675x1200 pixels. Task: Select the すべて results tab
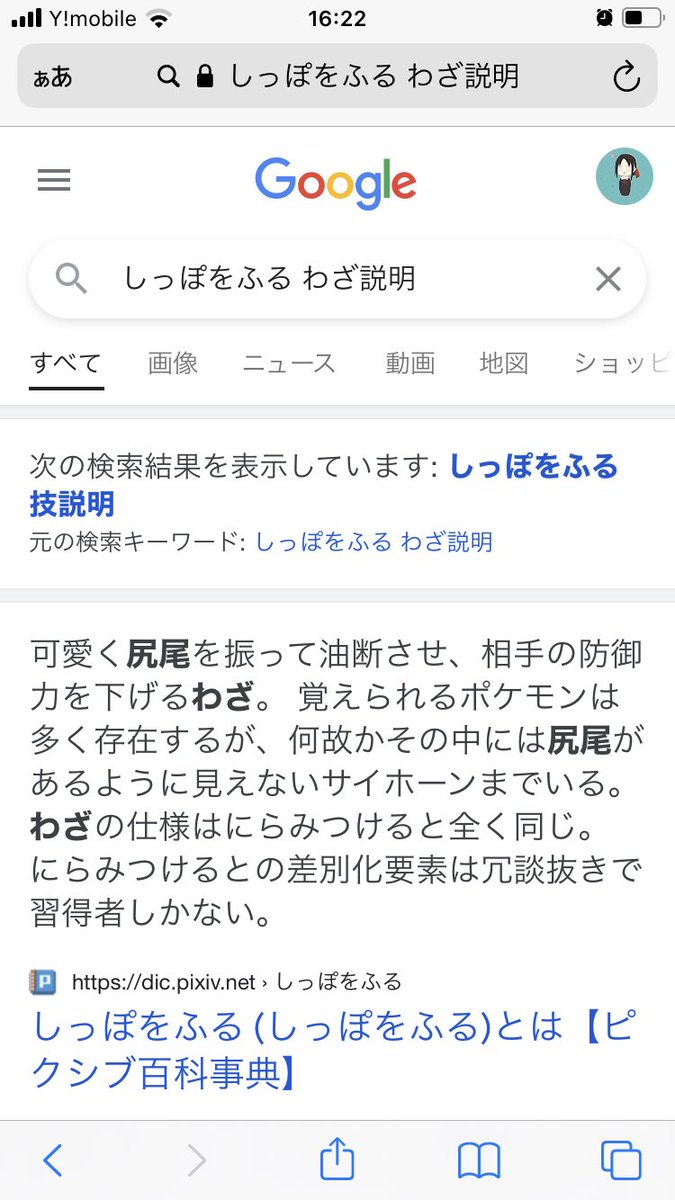tap(66, 364)
